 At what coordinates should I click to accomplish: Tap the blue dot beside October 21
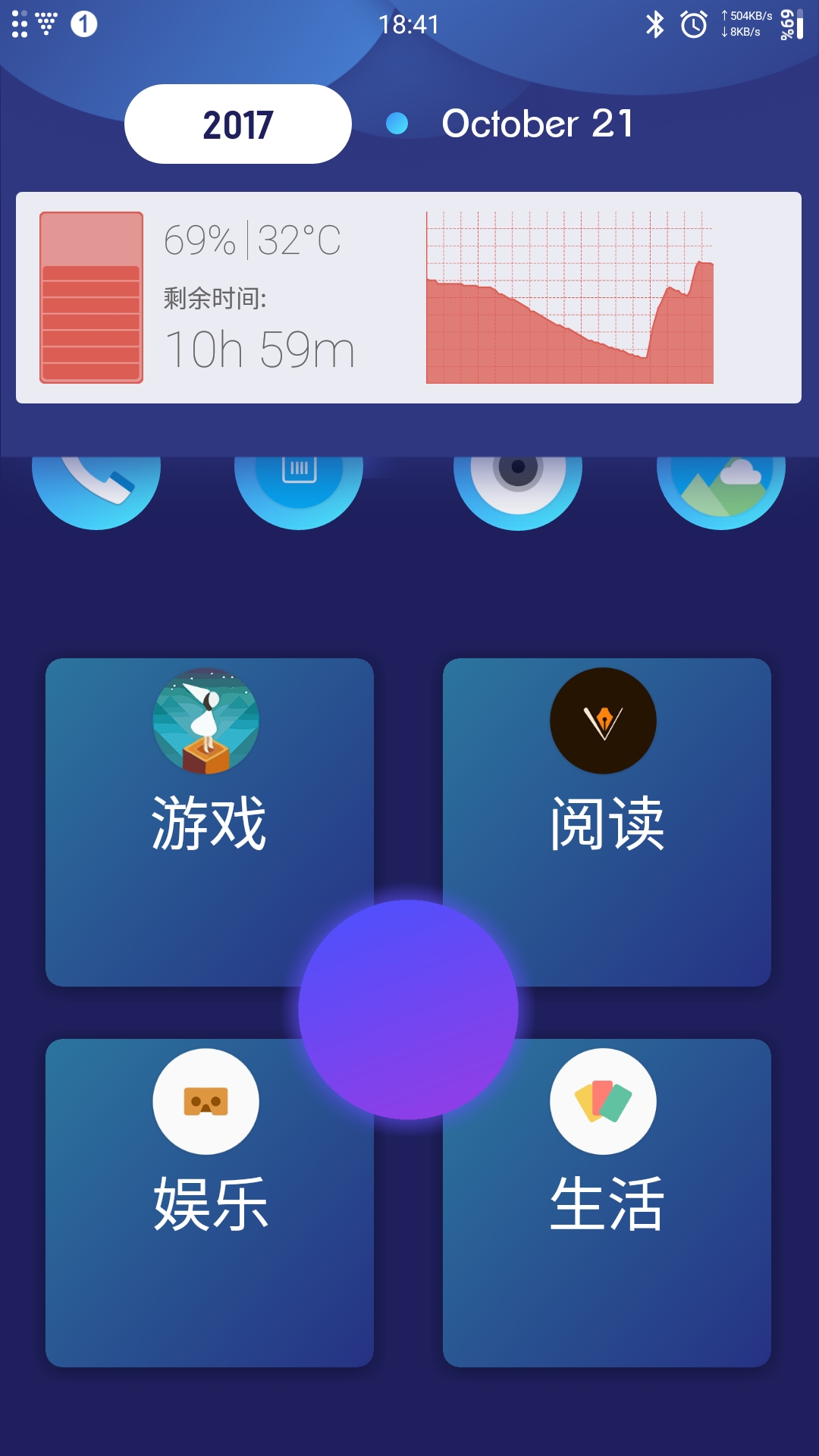pos(397,124)
